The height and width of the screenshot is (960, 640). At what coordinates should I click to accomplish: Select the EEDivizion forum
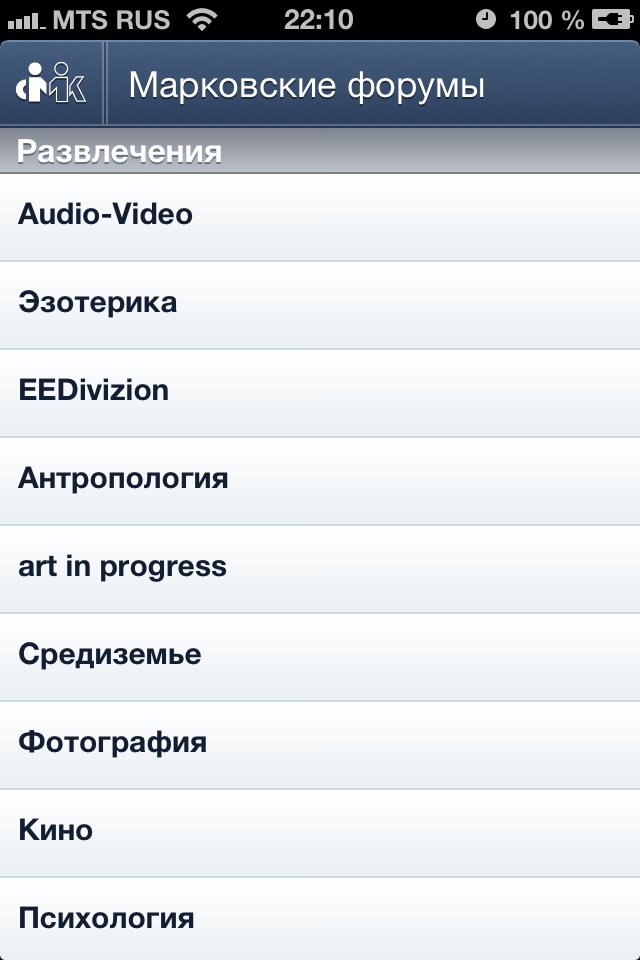click(x=320, y=392)
